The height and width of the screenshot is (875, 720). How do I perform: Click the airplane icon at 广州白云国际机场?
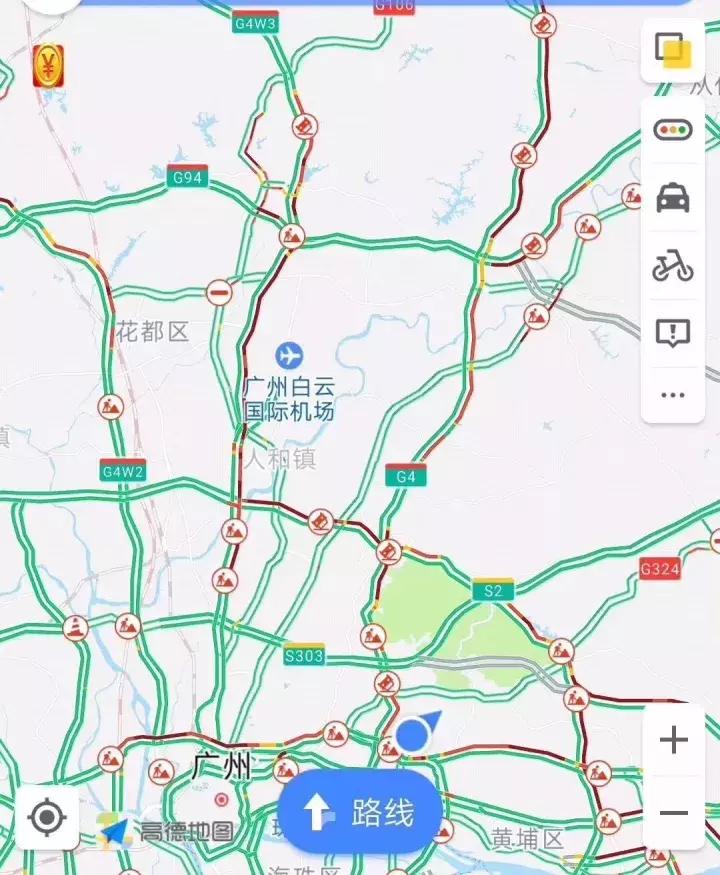[290, 355]
